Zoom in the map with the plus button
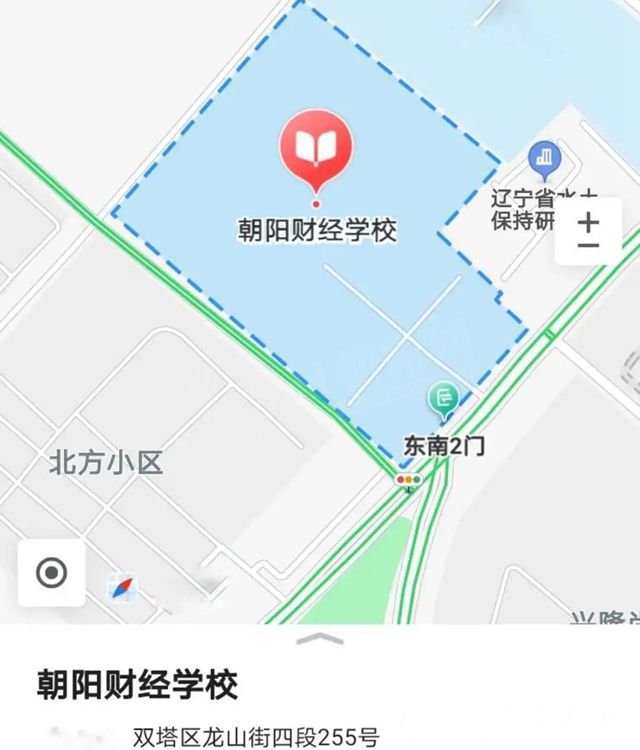This screenshot has width=640, height=750. [x=589, y=219]
